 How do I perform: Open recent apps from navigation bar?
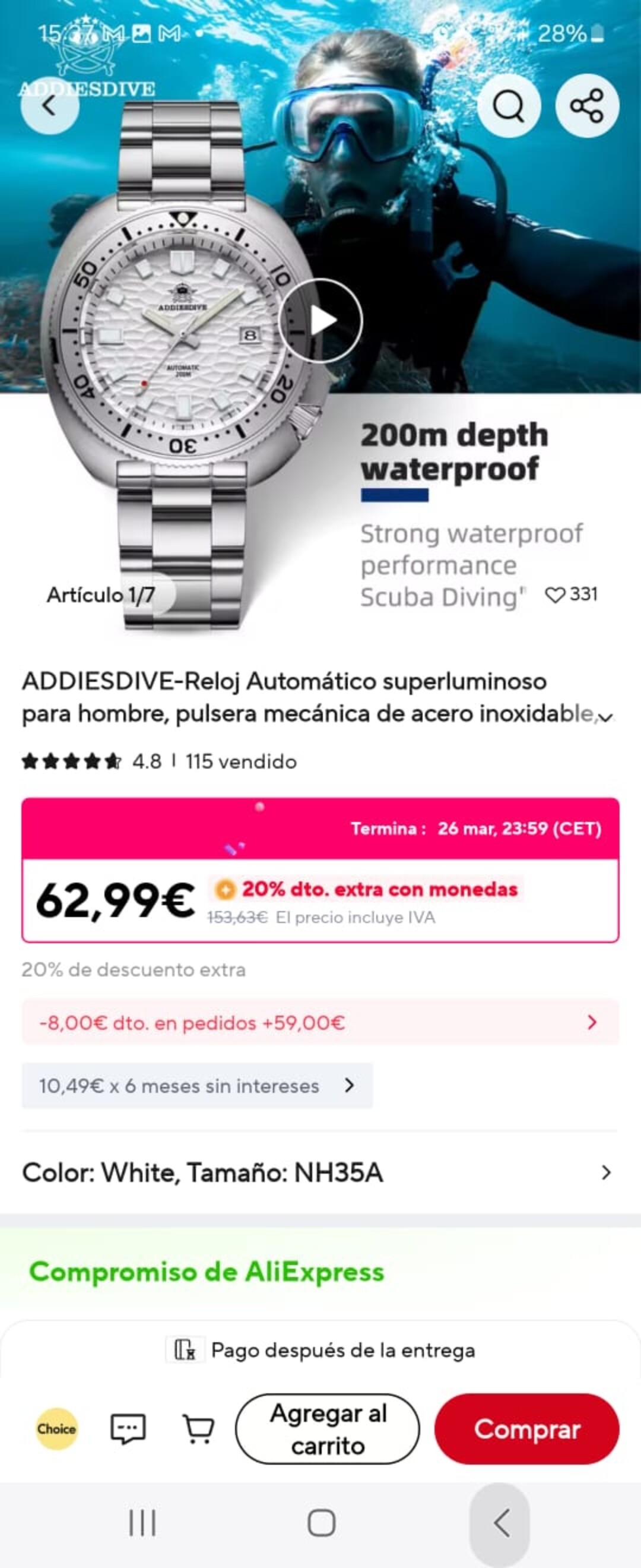click(x=142, y=1523)
